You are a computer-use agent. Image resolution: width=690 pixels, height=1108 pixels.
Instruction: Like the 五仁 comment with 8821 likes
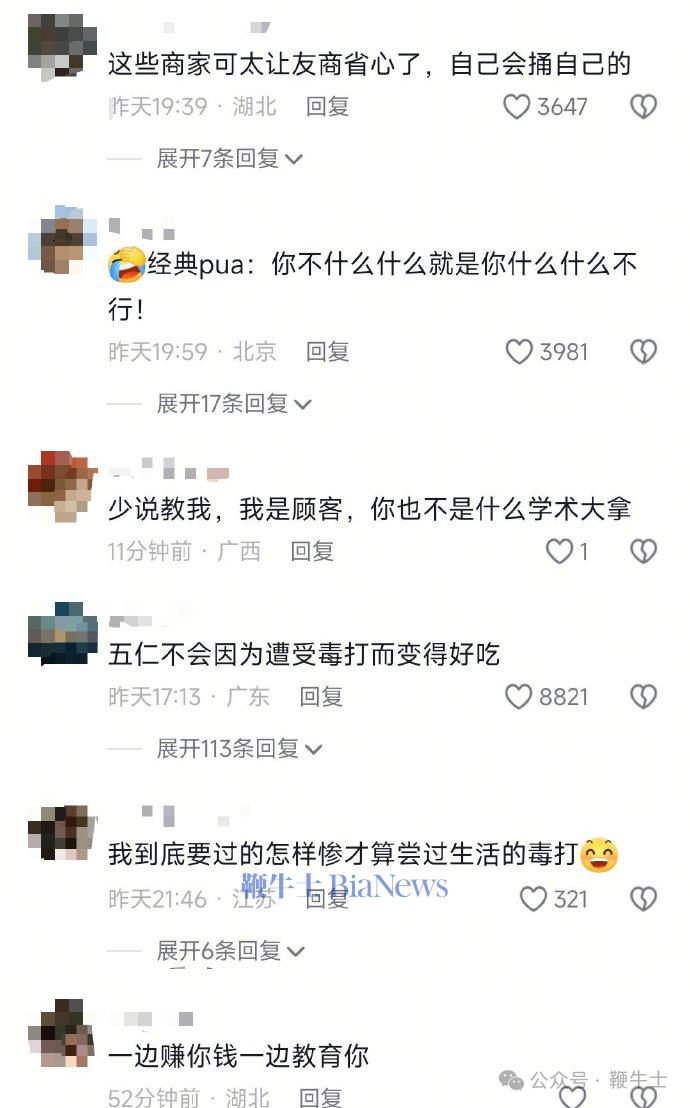tap(518, 697)
